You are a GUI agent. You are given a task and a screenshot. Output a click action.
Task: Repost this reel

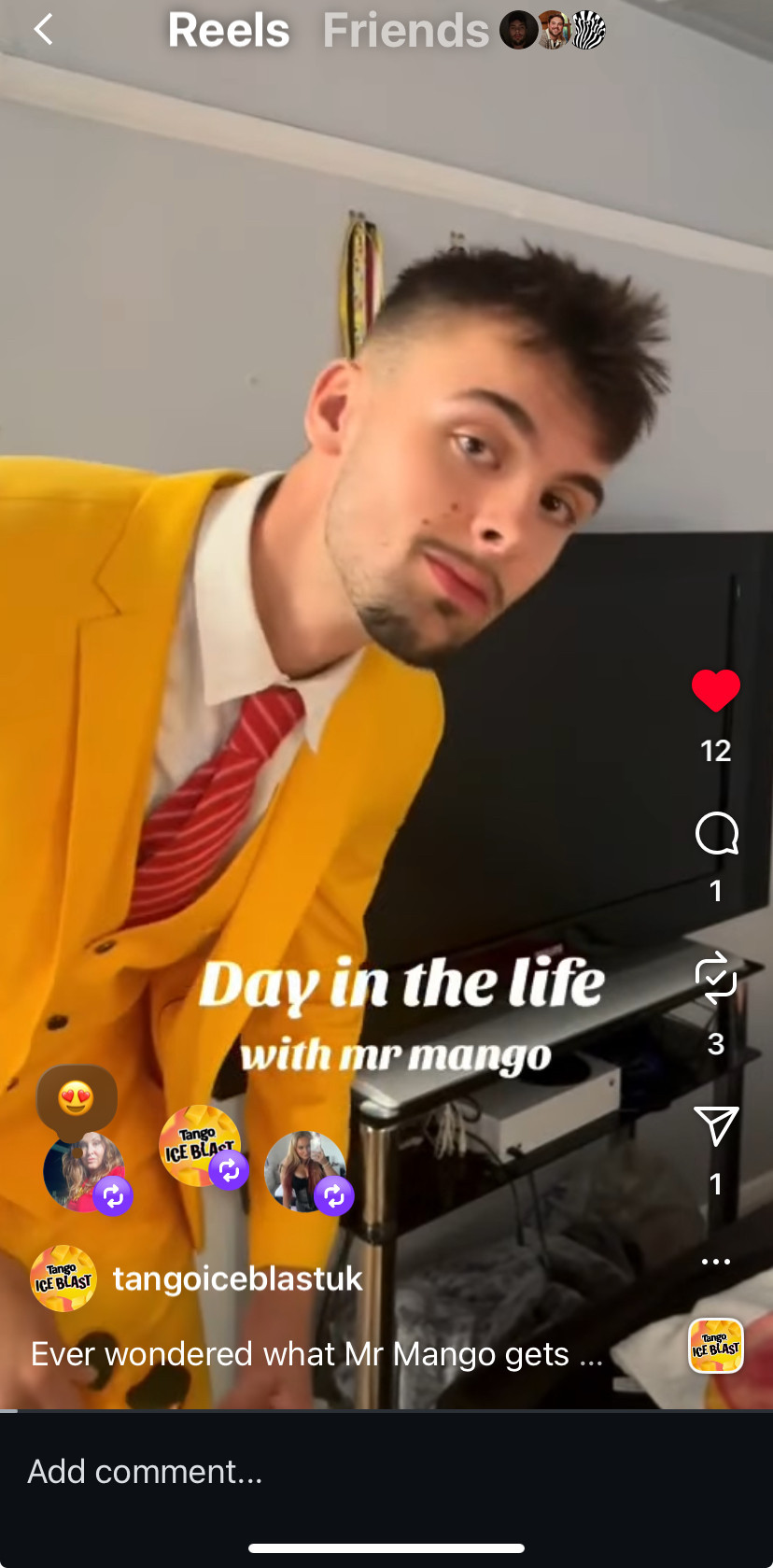[x=716, y=978]
